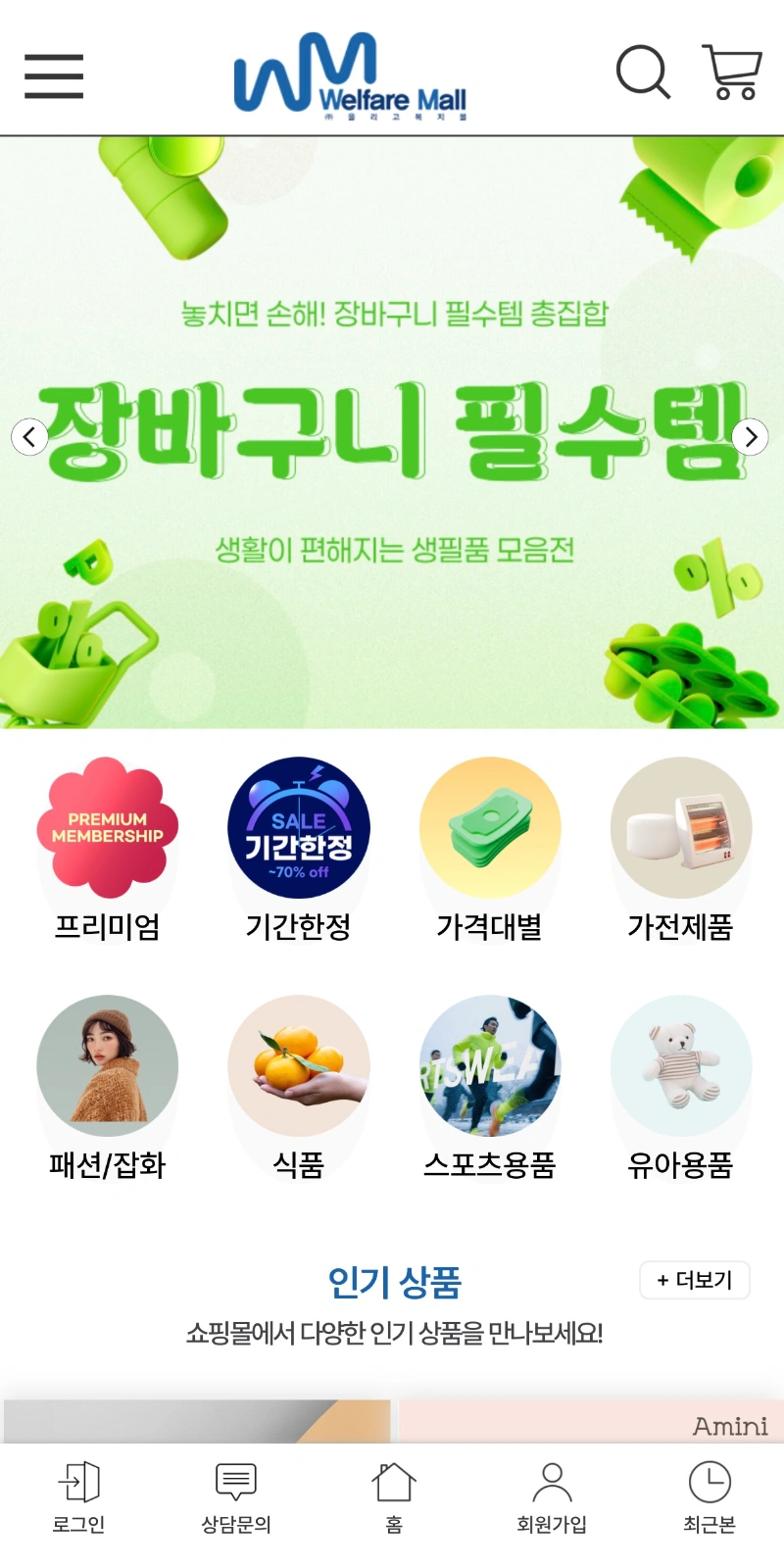This screenshot has width=784, height=1568.
Task: Open the 장바구니 필수템 promotion banner
Action: point(392,432)
